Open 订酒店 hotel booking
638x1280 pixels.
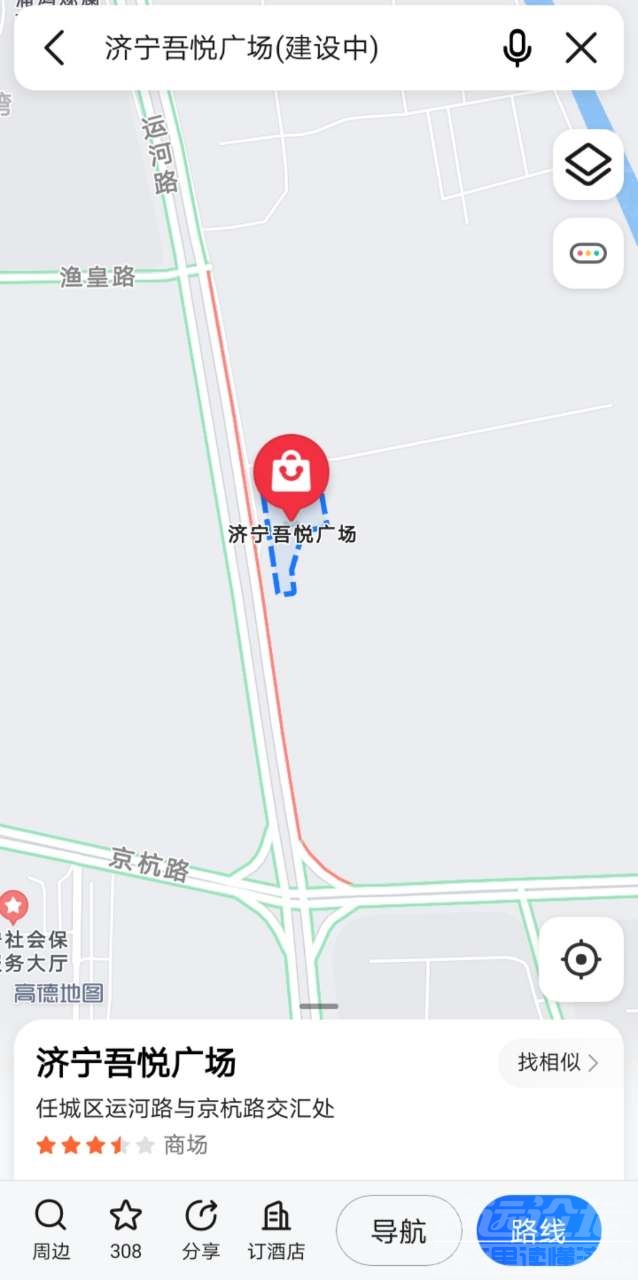coord(276,1230)
